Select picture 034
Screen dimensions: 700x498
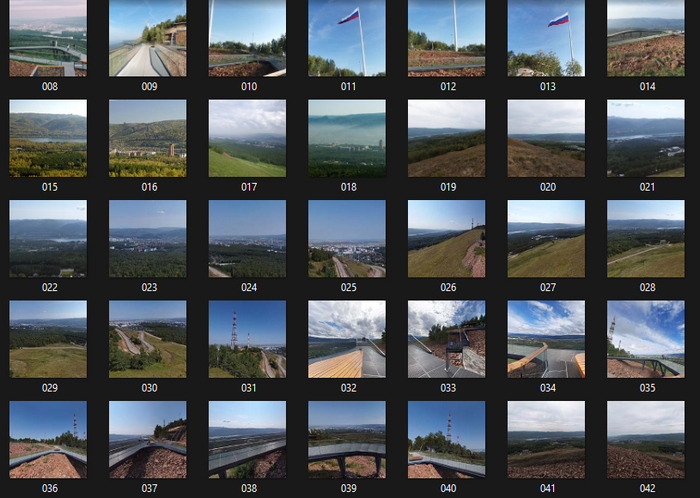pyautogui.click(x=546, y=339)
